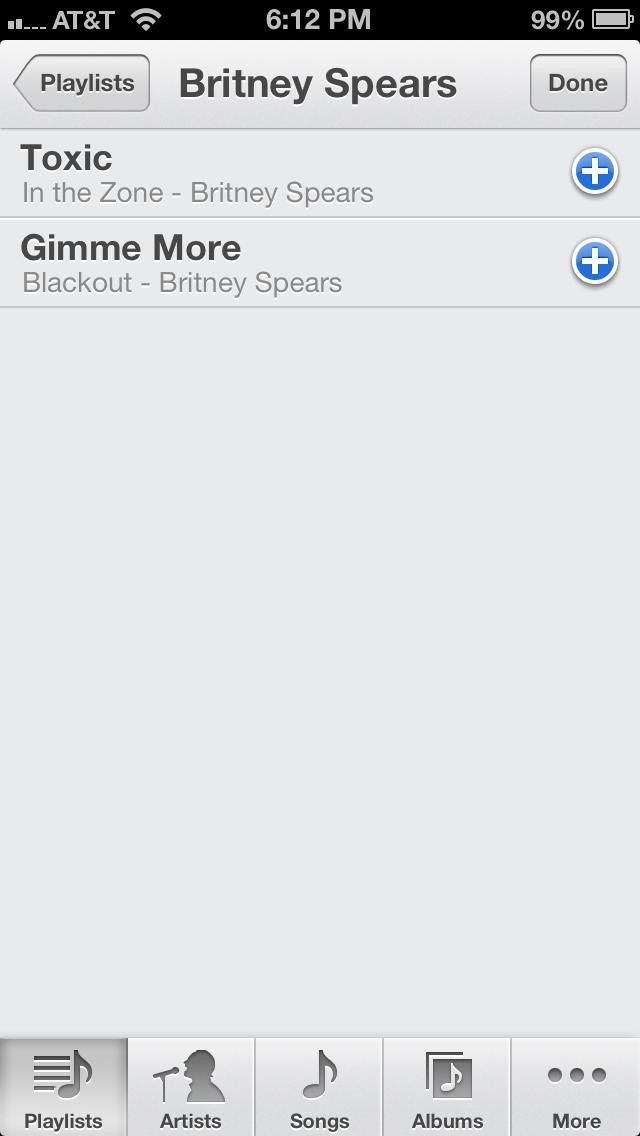Switch to the Playlists tab

coord(64,1087)
